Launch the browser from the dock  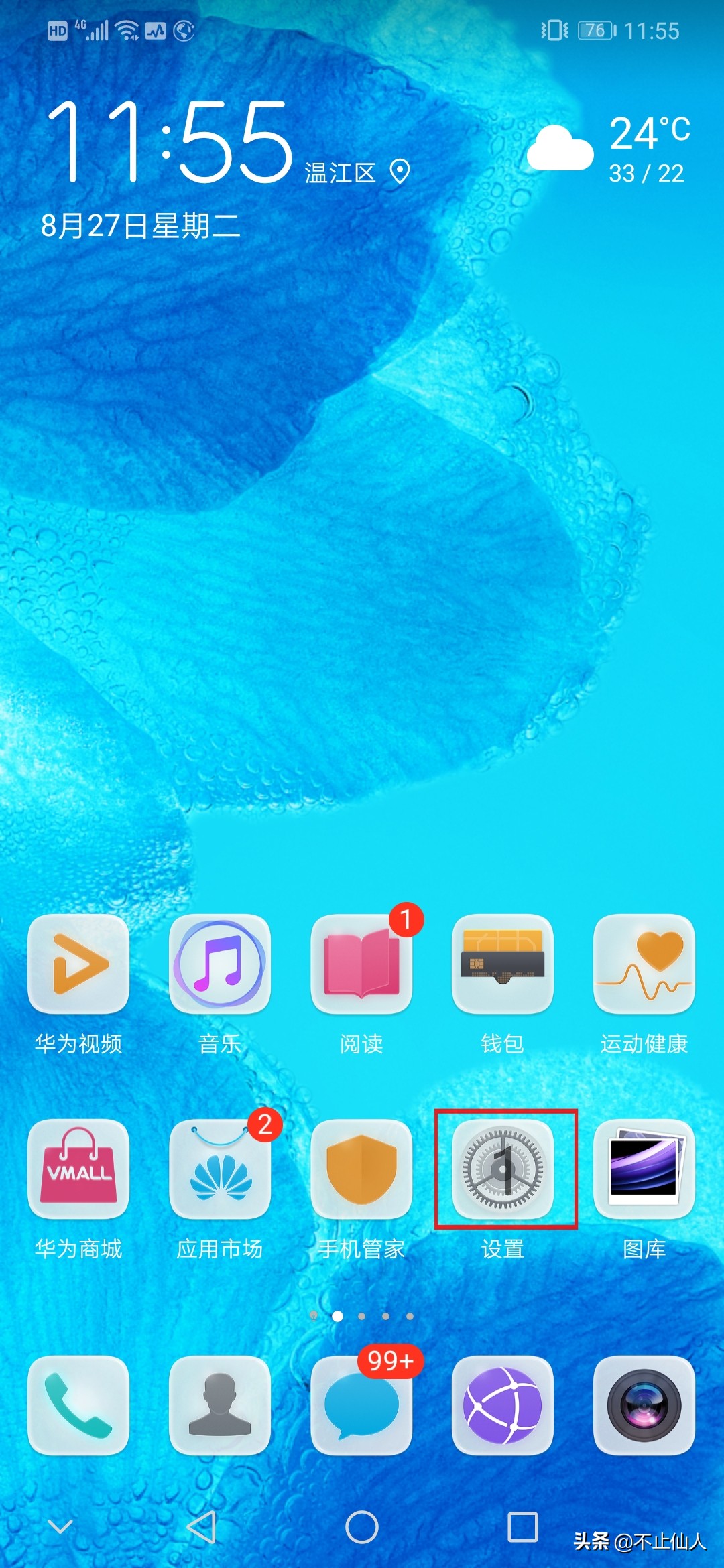coord(503,1405)
